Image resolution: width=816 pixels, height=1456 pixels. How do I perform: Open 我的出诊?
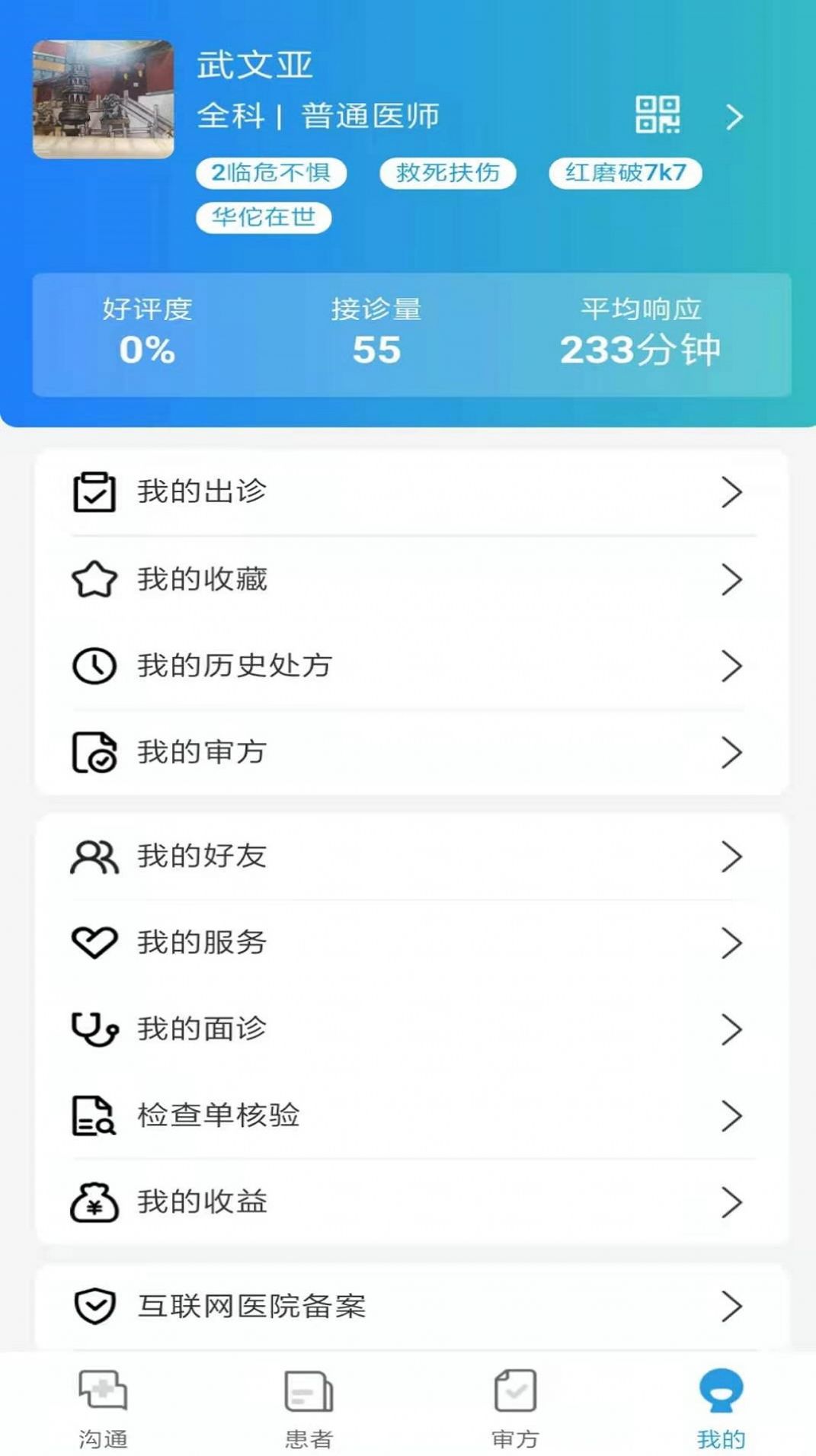click(x=411, y=492)
